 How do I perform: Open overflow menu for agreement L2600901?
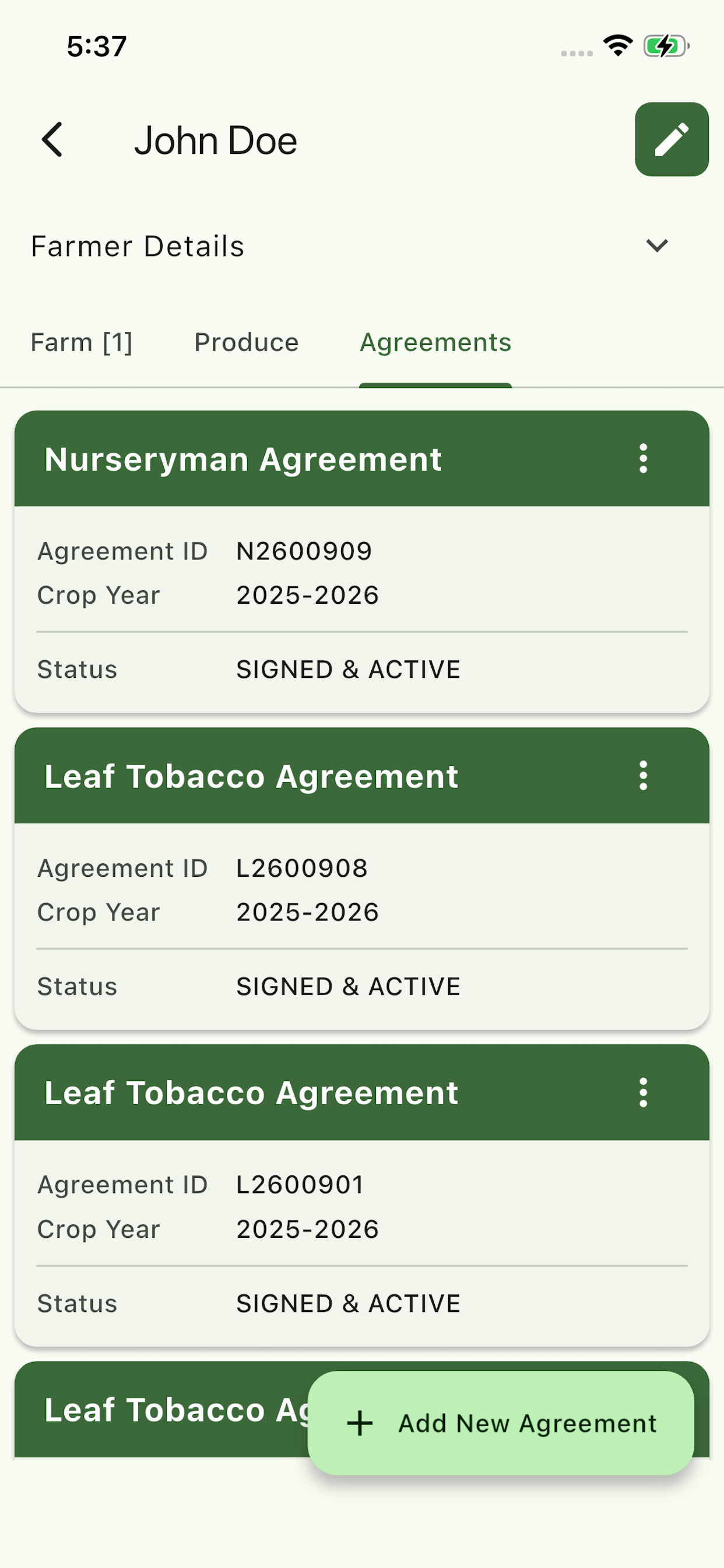[x=643, y=1093]
